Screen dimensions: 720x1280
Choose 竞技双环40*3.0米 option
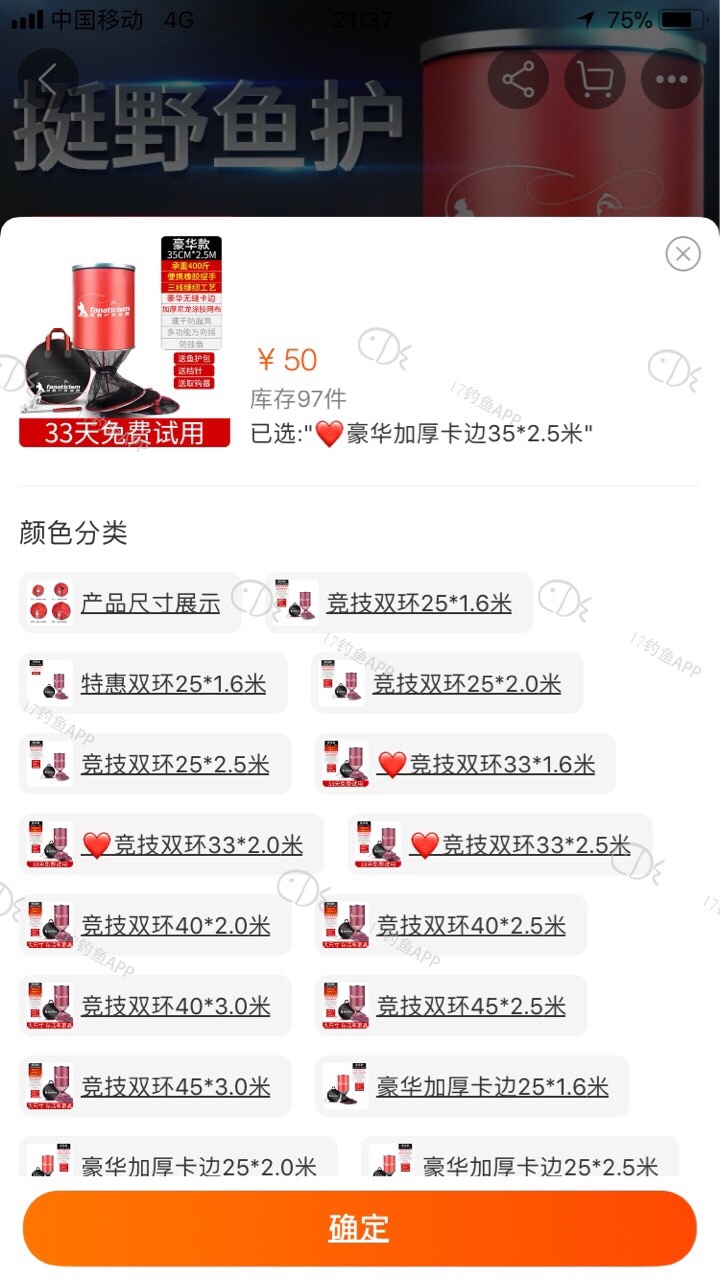pos(156,1006)
